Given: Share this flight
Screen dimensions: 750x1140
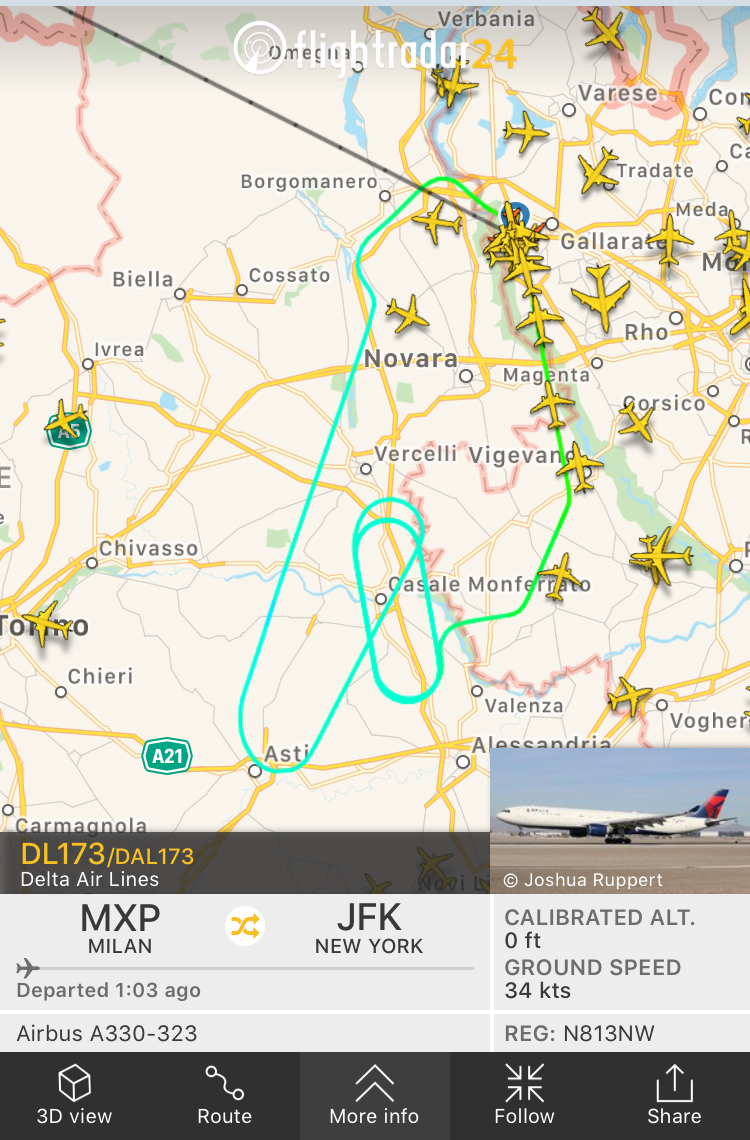Looking at the screenshot, I should pyautogui.click(x=674, y=1095).
